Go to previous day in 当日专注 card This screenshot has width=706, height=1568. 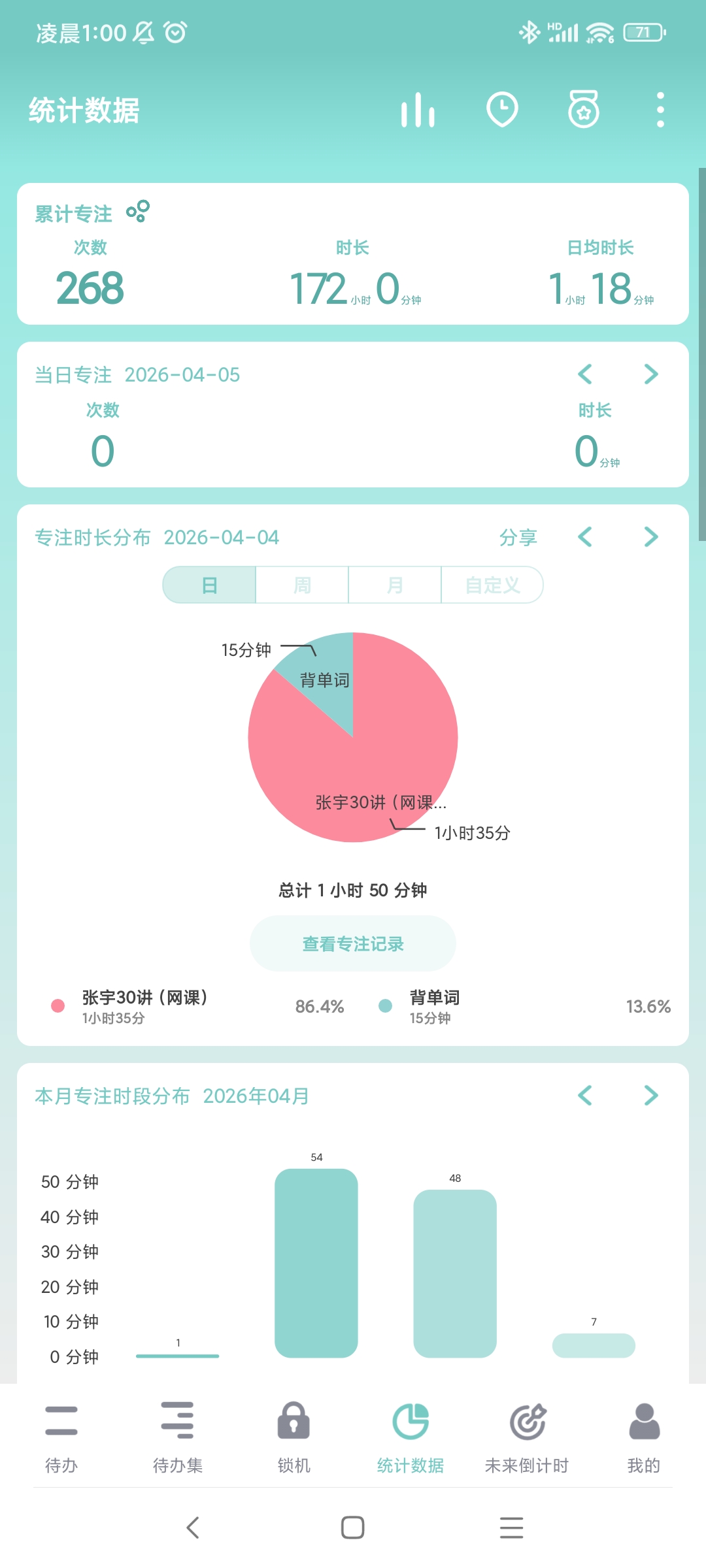coord(585,374)
